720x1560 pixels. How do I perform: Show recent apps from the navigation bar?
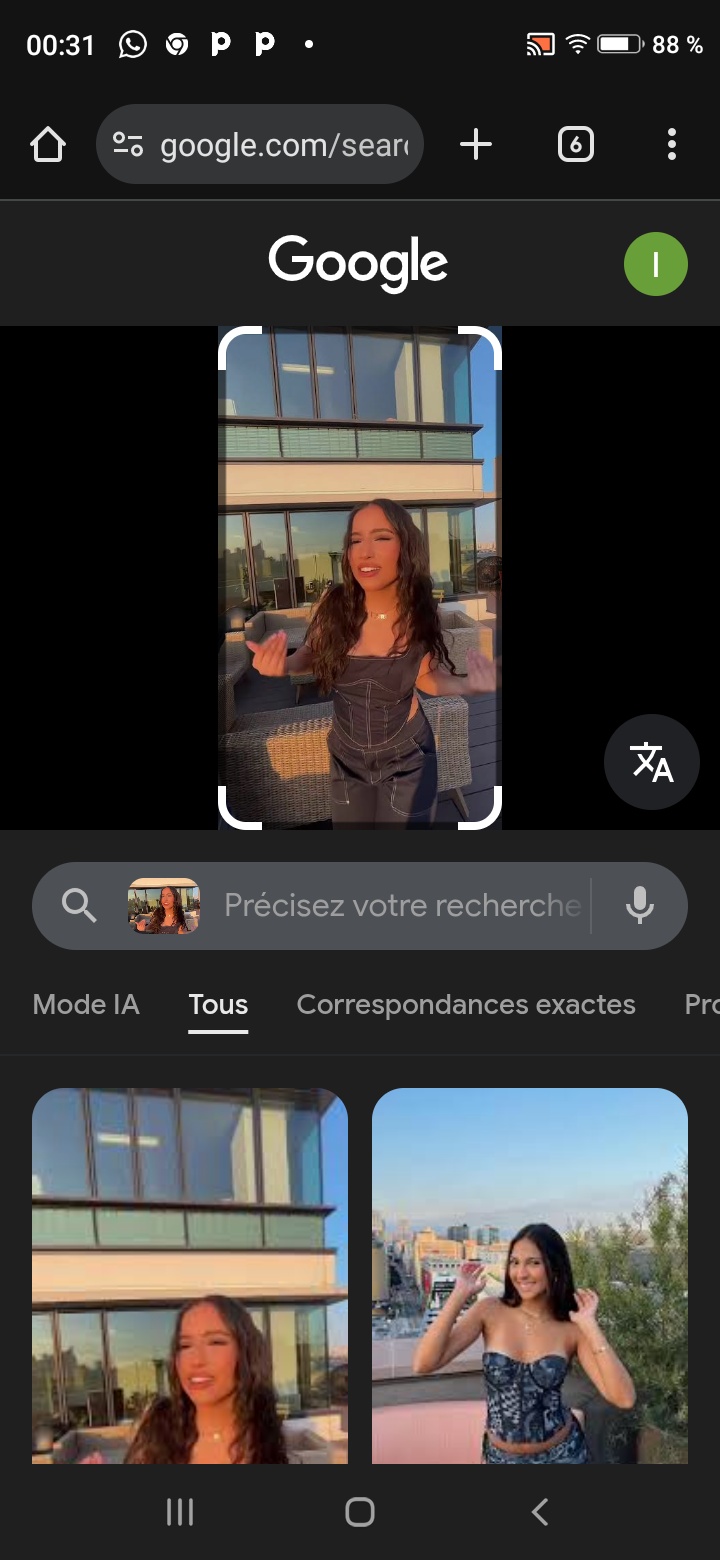(179, 1511)
